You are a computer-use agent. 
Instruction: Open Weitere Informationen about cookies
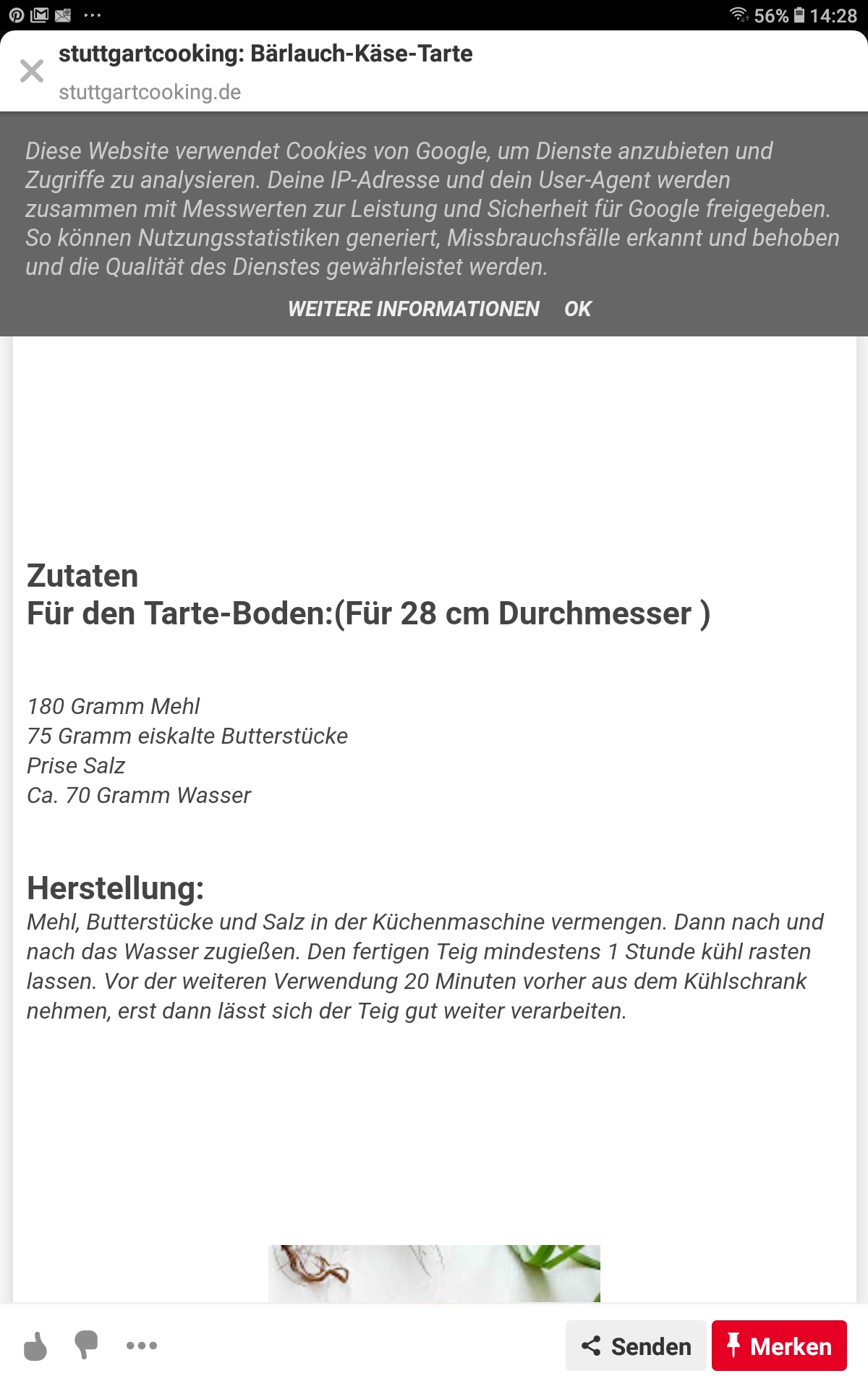click(413, 309)
